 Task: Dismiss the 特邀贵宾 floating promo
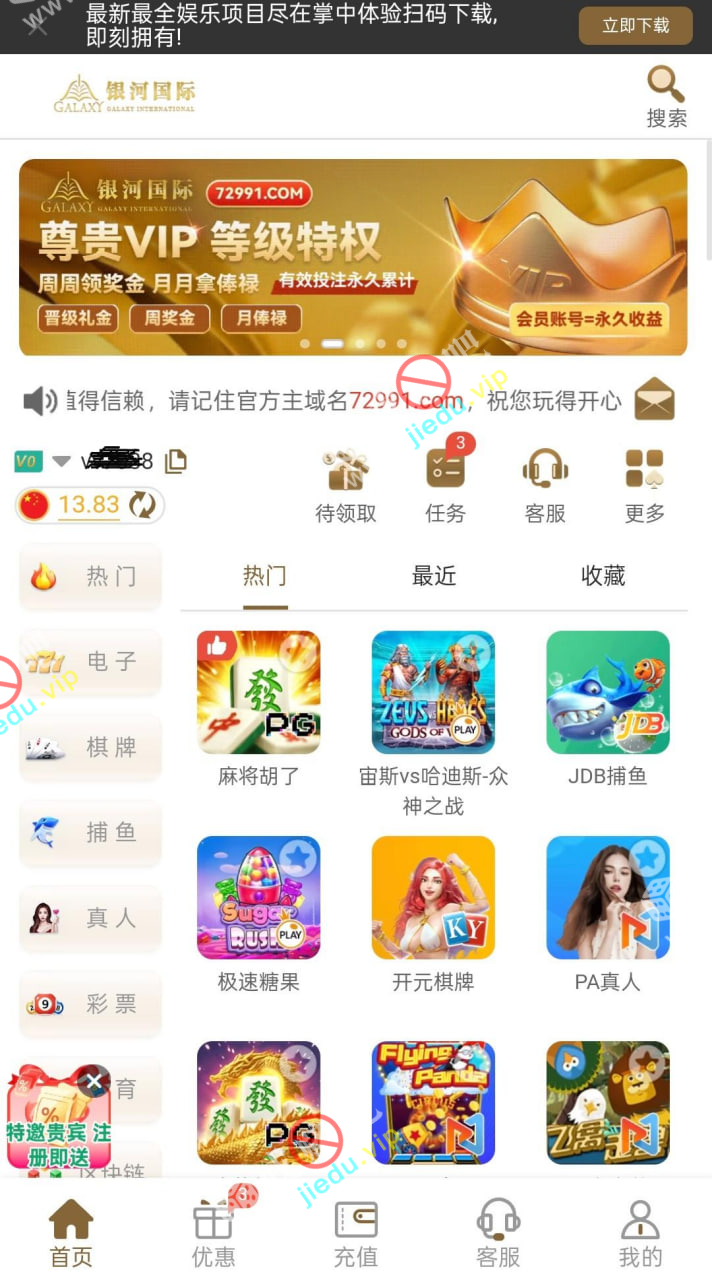(x=94, y=1081)
